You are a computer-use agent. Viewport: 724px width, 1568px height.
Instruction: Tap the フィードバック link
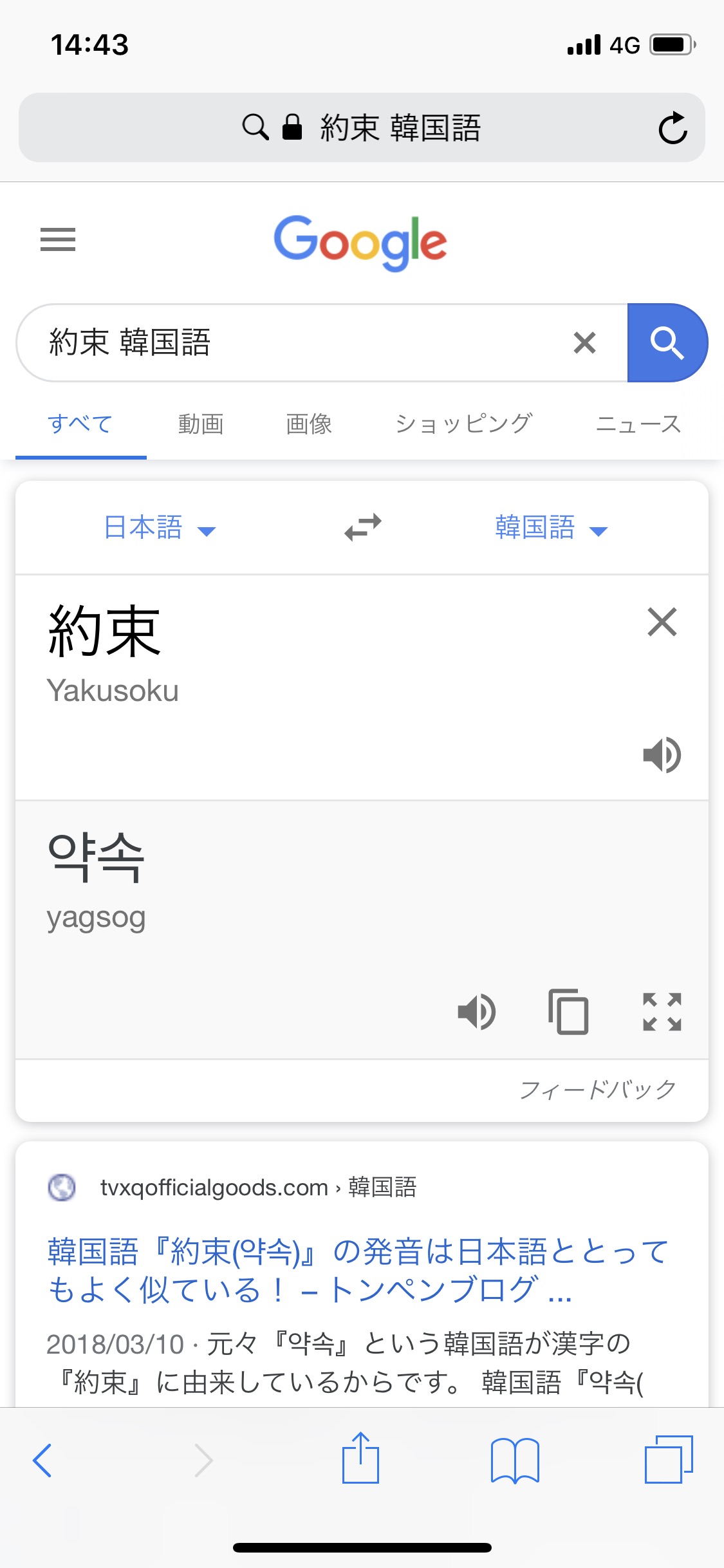pyautogui.click(x=598, y=1089)
